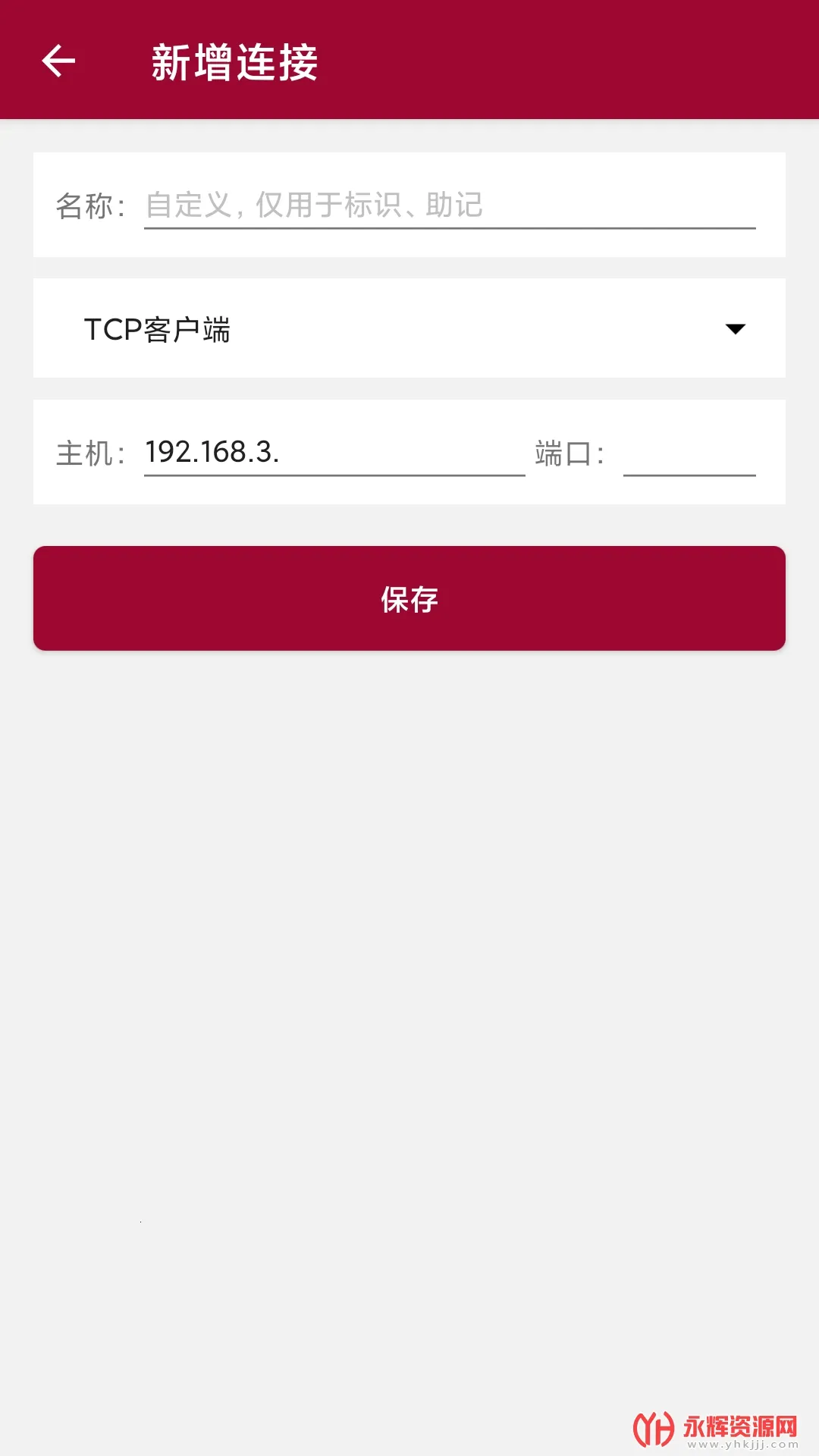Tap the return arrow to cancel adding connection
The width and height of the screenshot is (819, 1456).
point(57,59)
